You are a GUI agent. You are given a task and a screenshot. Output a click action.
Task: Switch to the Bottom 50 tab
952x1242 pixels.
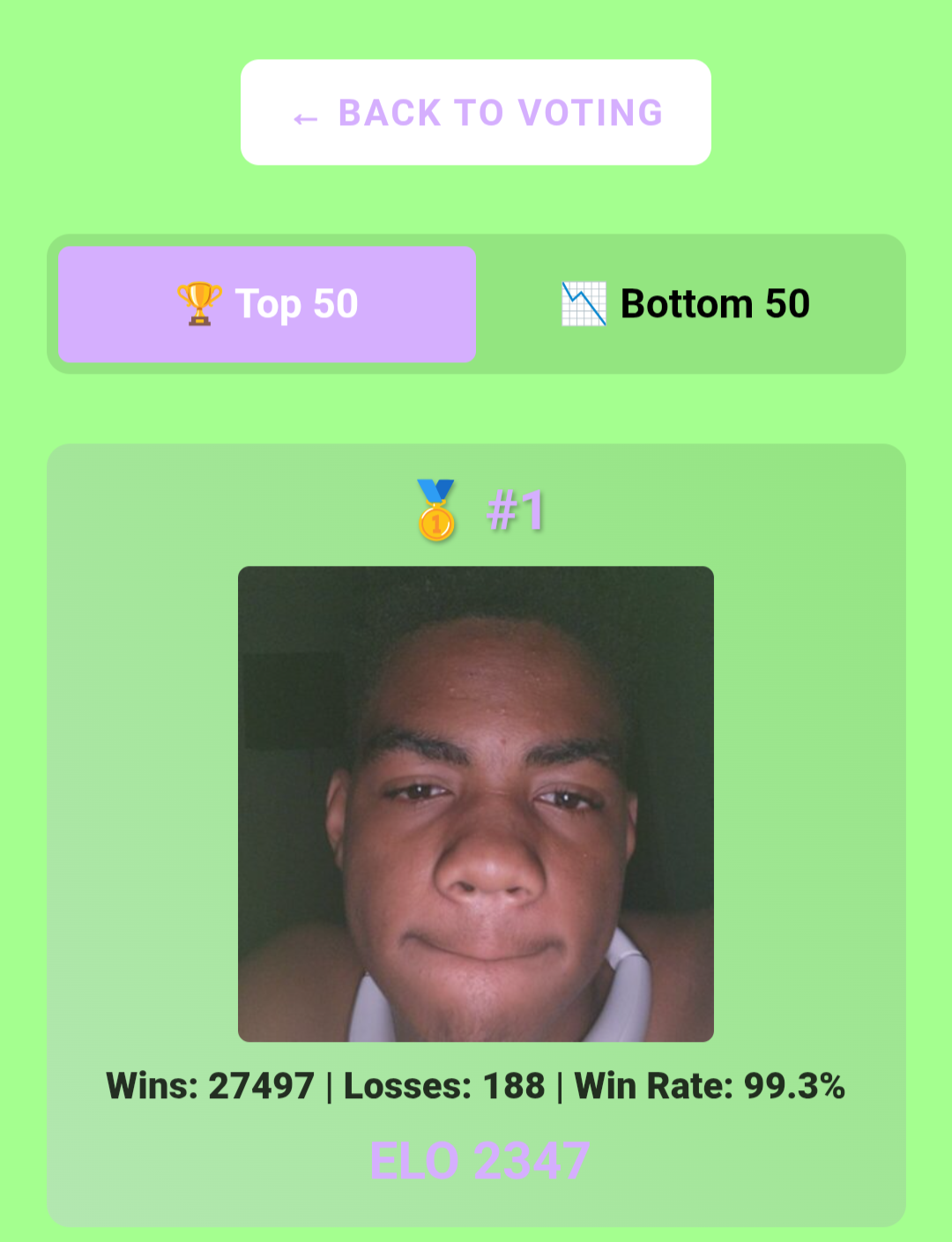tap(687, 304)
